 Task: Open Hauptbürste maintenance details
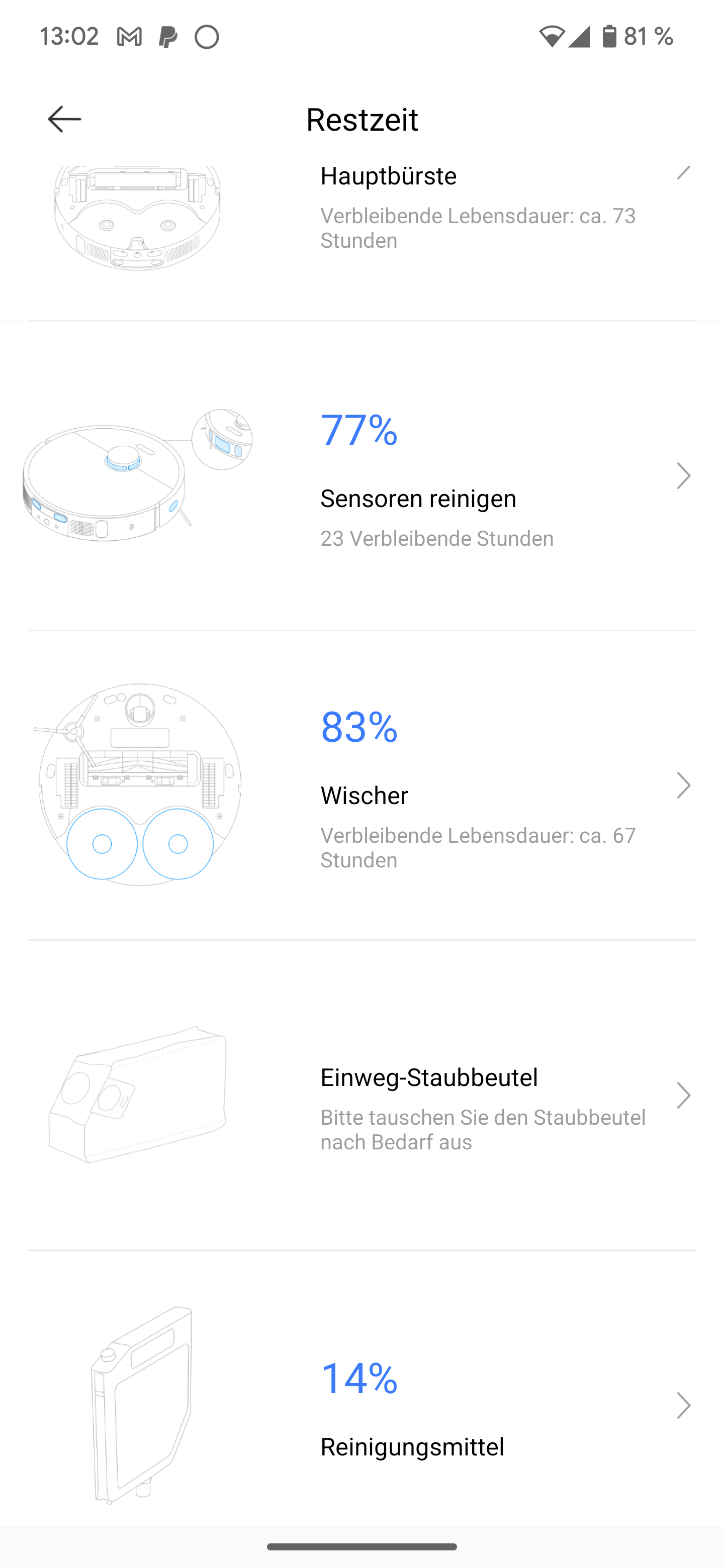pyautogui.click(x=388, y=207)
